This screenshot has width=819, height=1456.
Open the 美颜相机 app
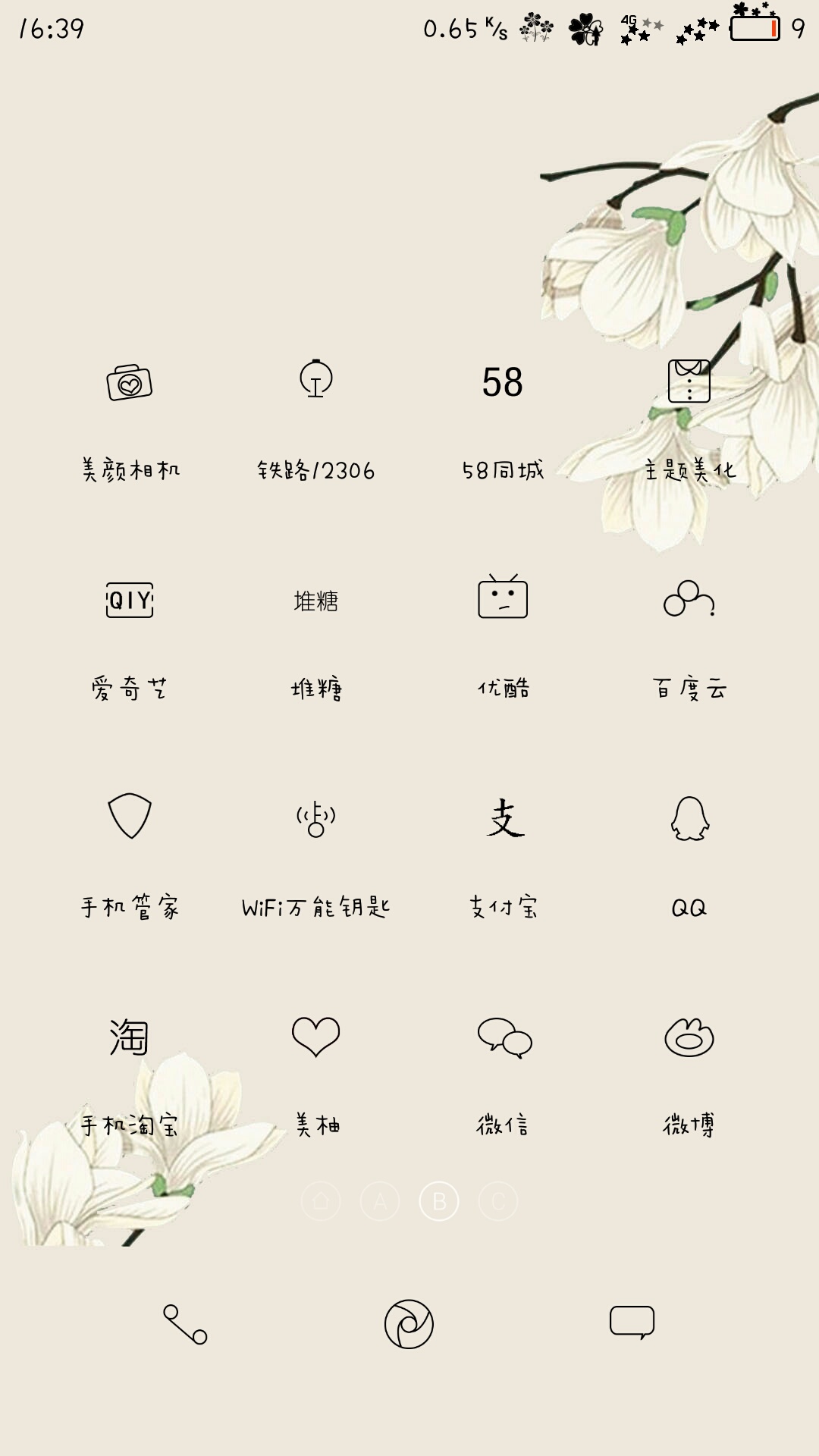[x=130, y=383]
